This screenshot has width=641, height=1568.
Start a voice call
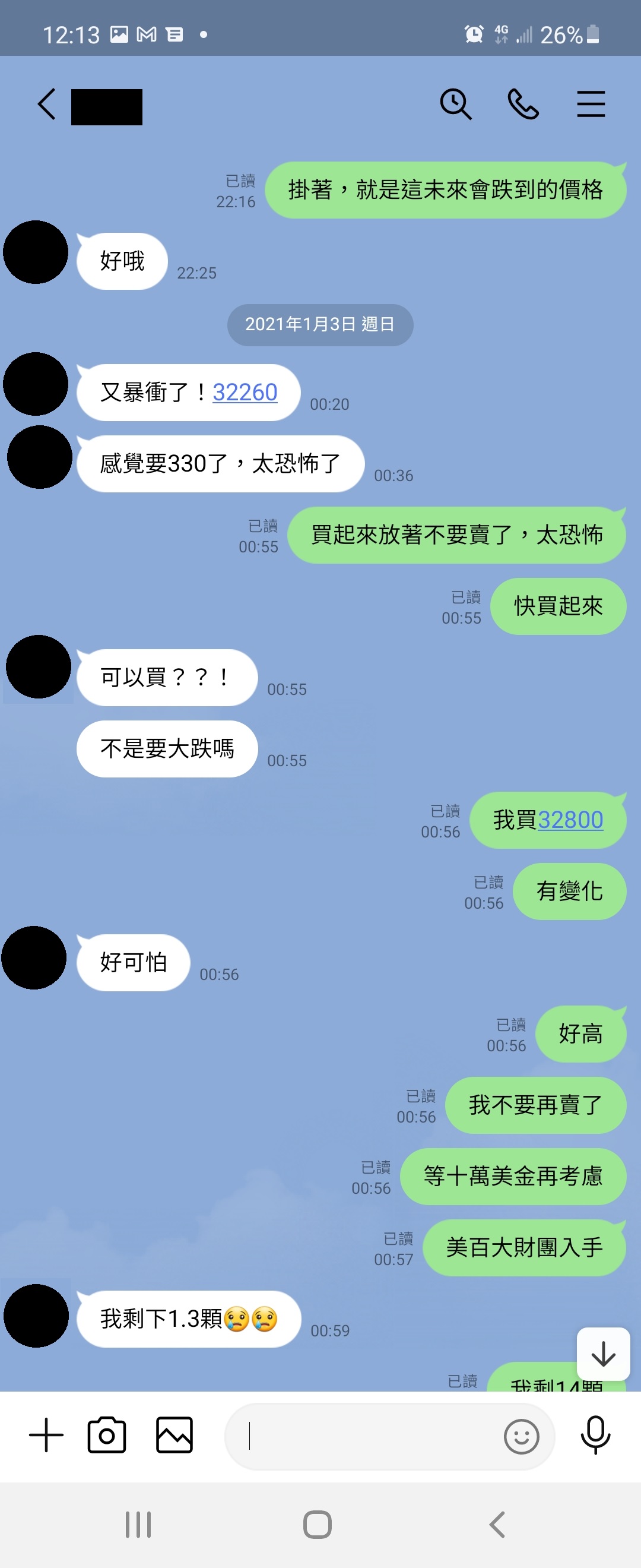pyautogui.click(x=523, y=104)
